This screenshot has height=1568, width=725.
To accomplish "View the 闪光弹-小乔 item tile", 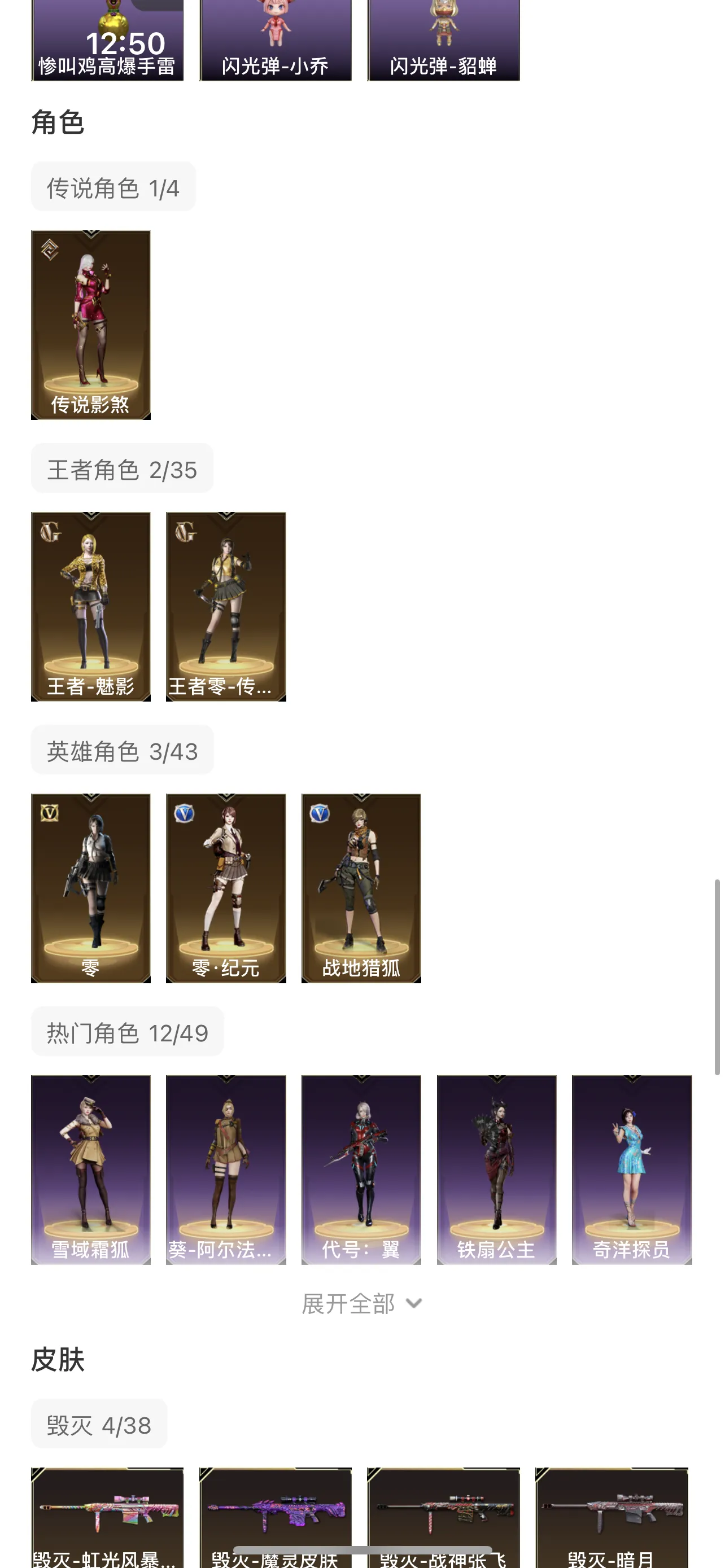I will (275, 42).
